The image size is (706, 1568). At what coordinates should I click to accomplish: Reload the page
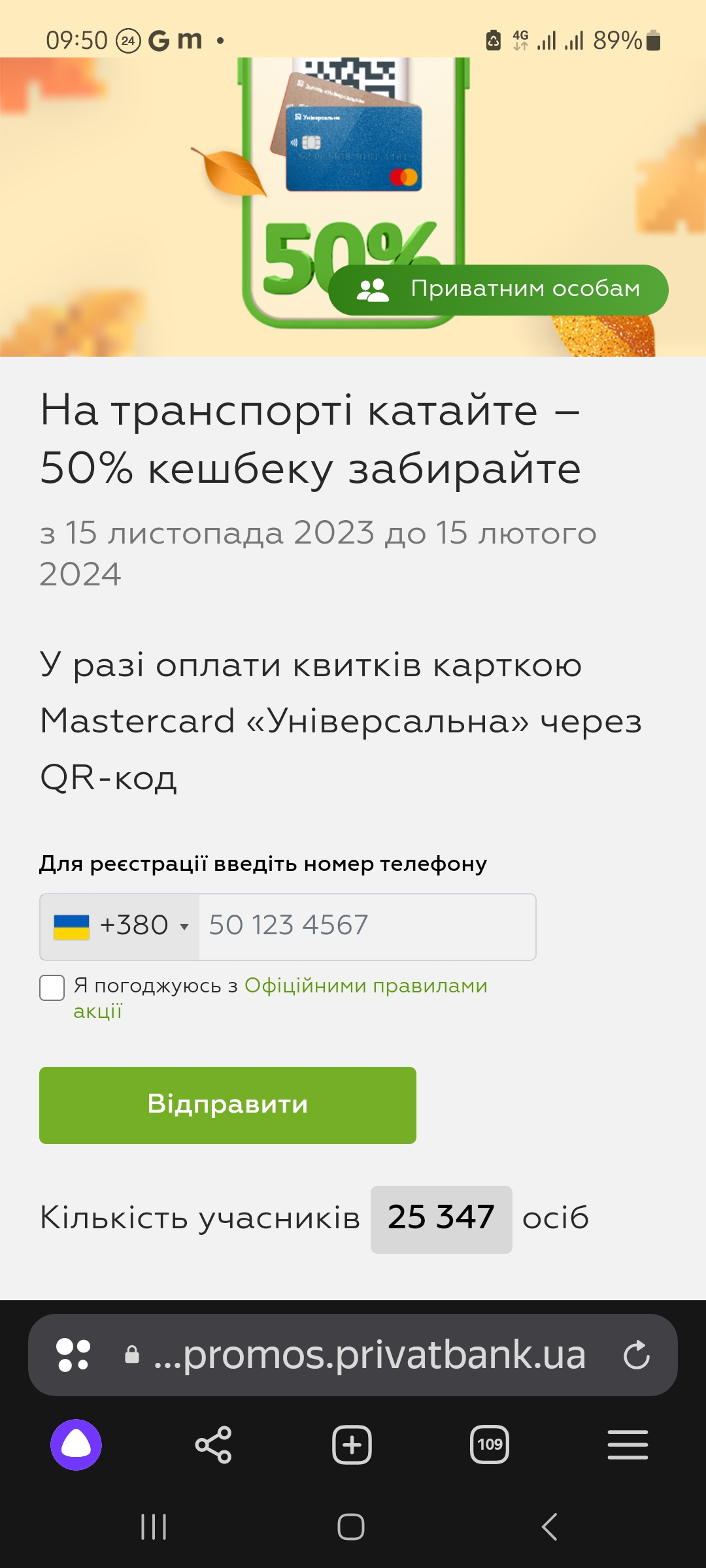[636, 1355]
